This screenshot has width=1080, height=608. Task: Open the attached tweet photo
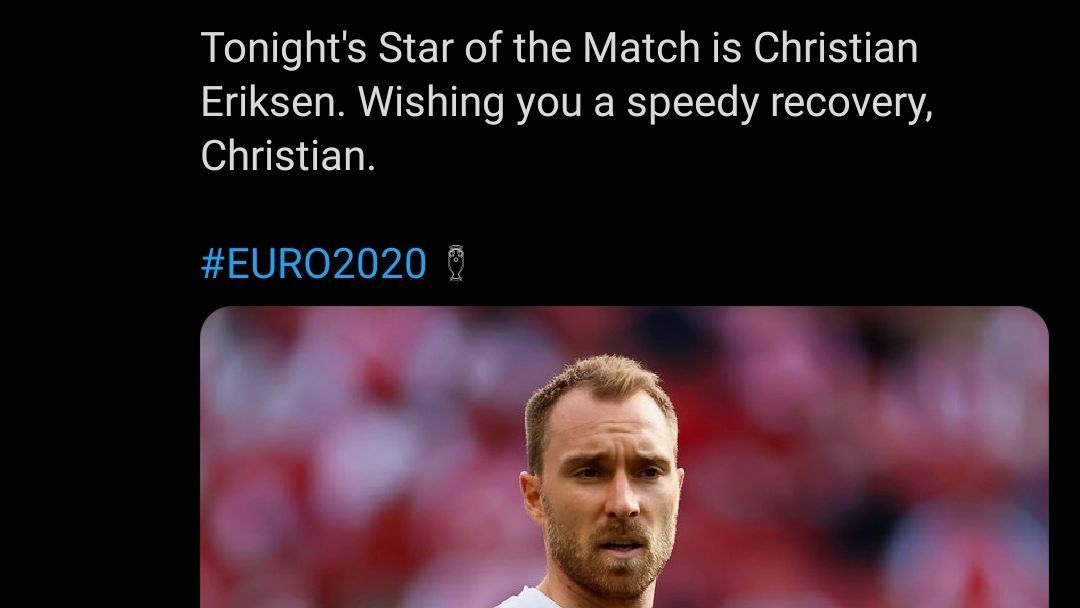click(624, 458)
